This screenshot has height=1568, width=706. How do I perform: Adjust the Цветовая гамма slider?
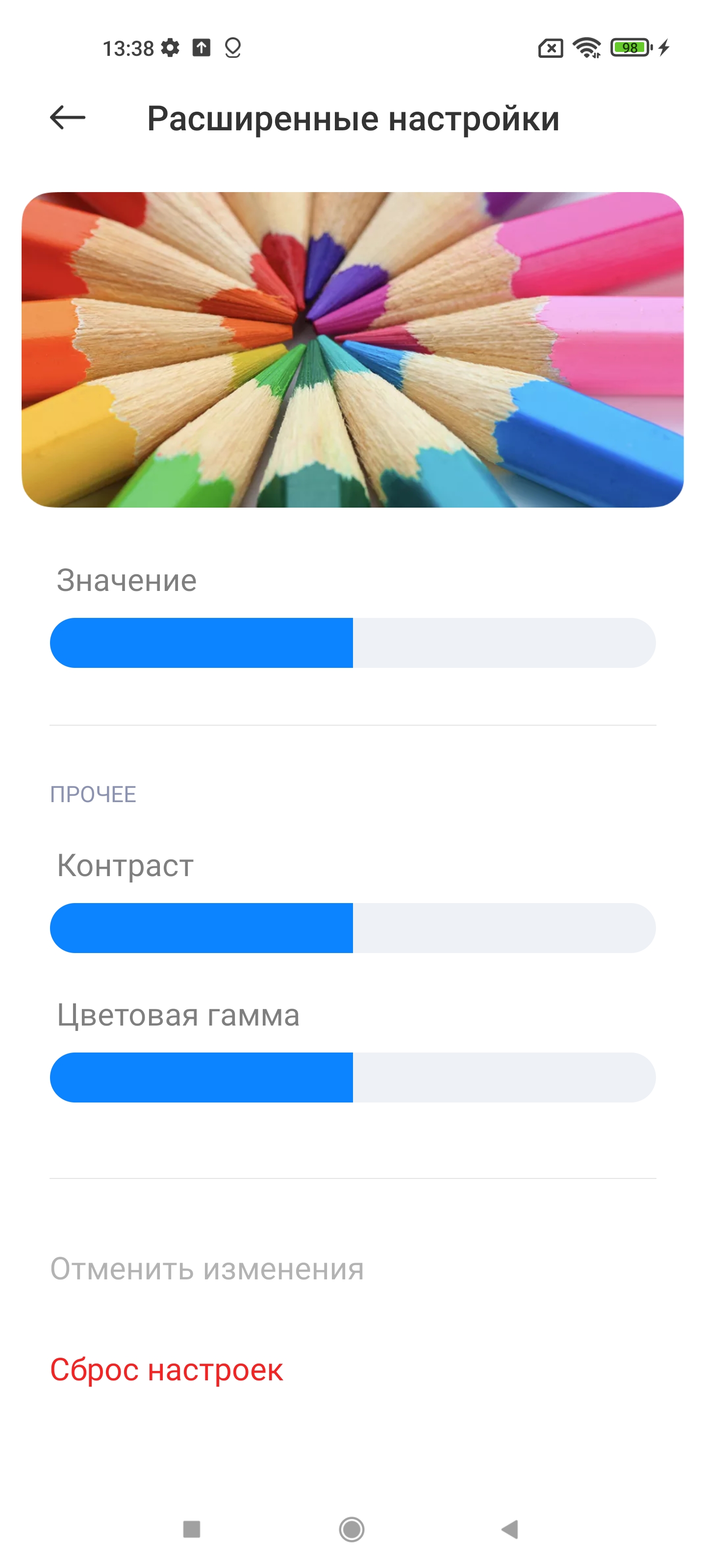[353, 1077]
